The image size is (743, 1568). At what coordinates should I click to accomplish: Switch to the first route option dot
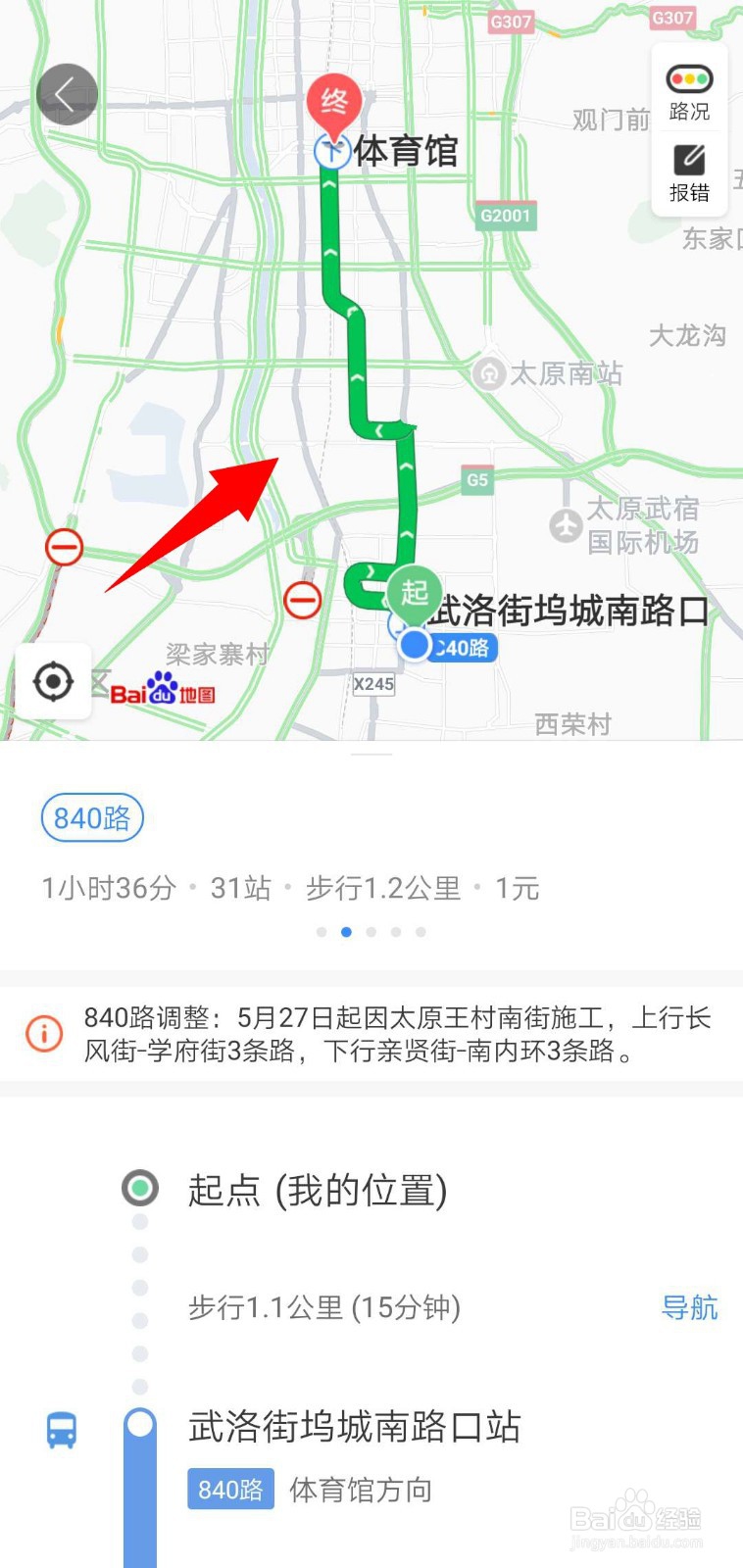321,932
